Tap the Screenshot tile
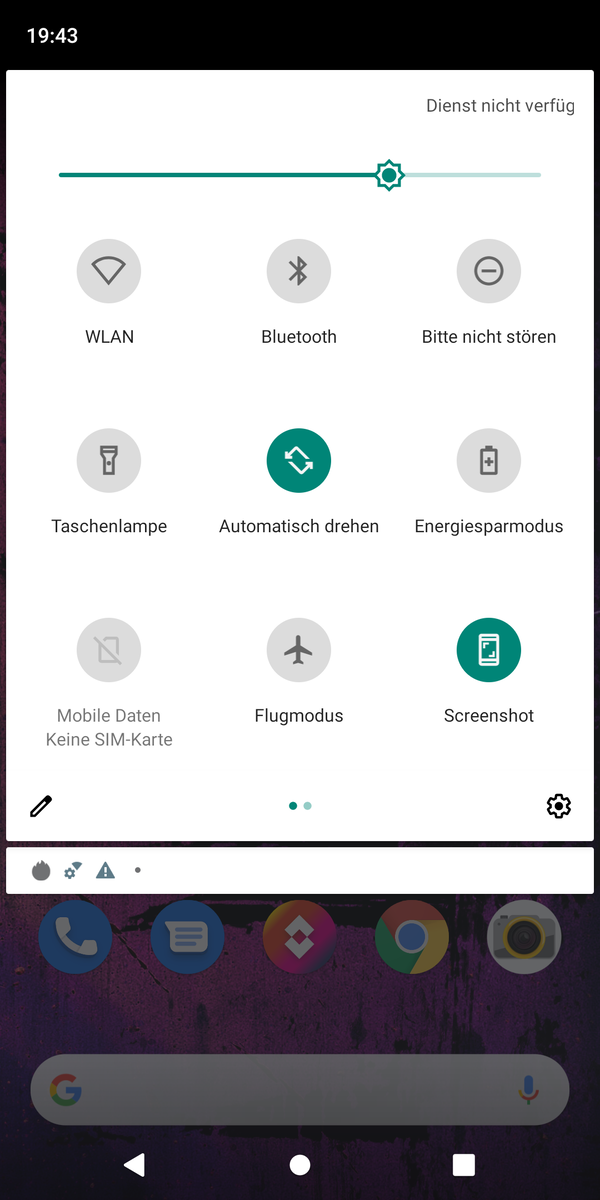Screen dimensions: 600x1200 (489, 650)
